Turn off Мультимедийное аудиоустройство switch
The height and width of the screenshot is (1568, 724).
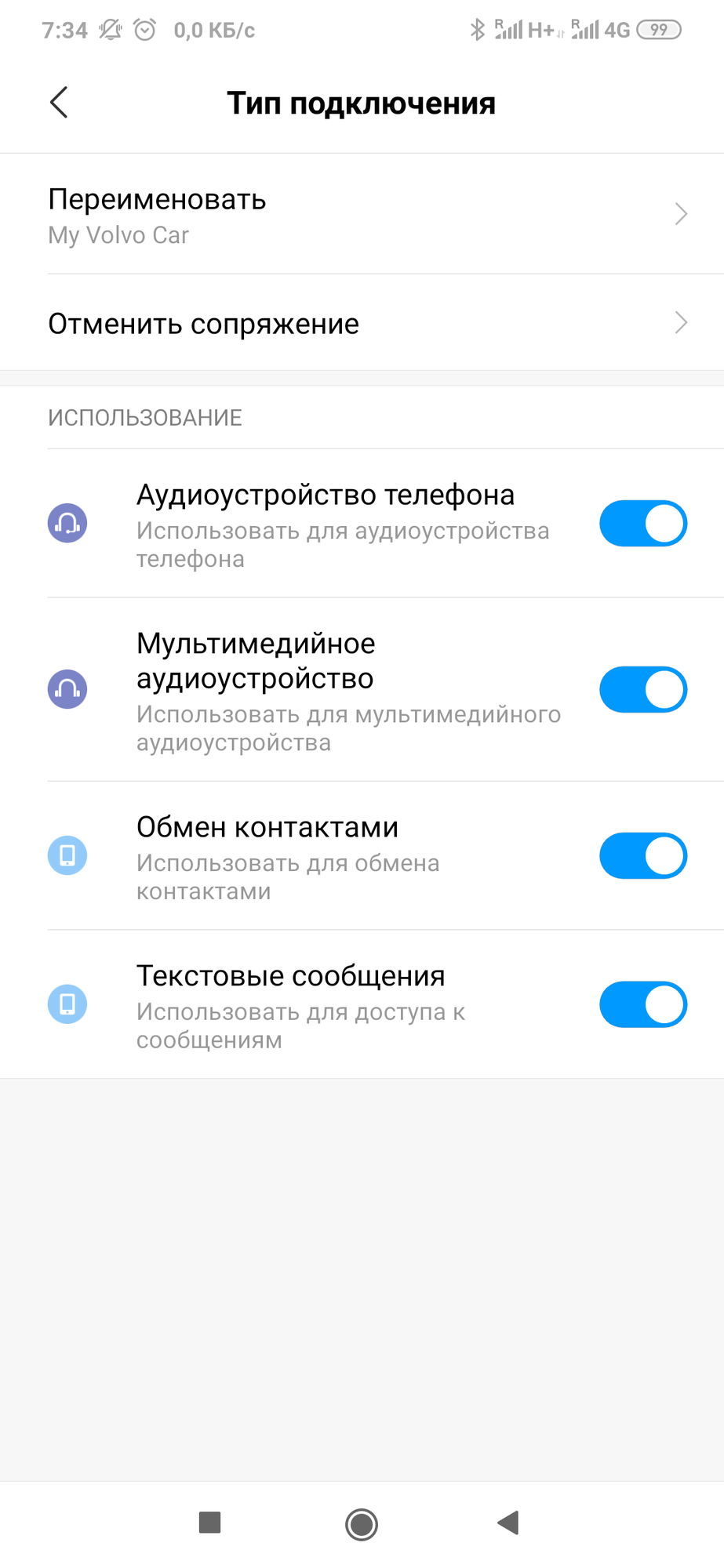tap(643, 690)
